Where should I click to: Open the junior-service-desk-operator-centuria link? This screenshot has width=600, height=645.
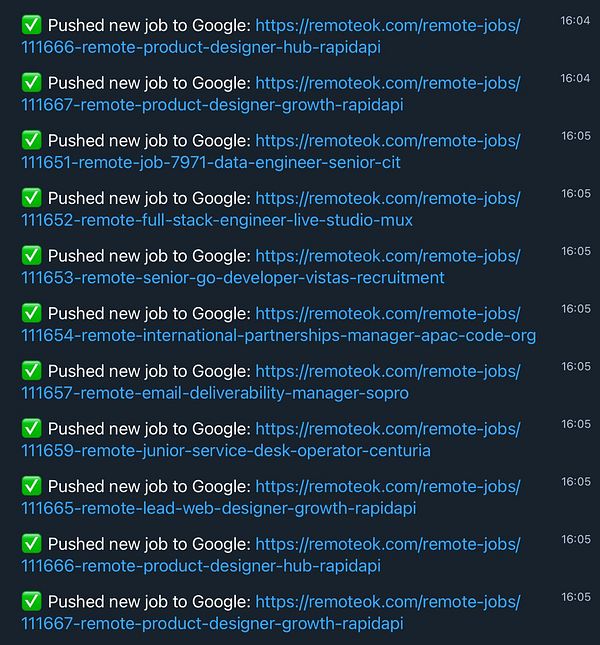(x=225, y=451)
